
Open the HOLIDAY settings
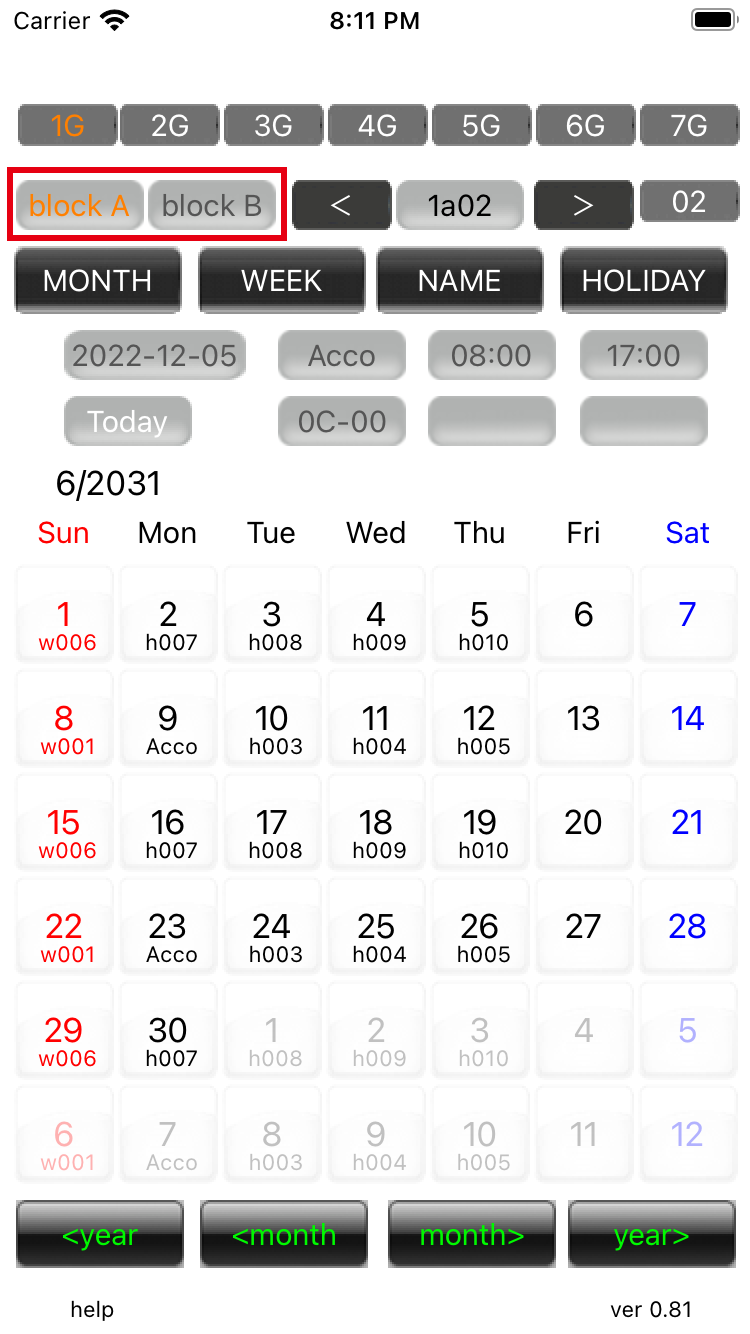644,281
